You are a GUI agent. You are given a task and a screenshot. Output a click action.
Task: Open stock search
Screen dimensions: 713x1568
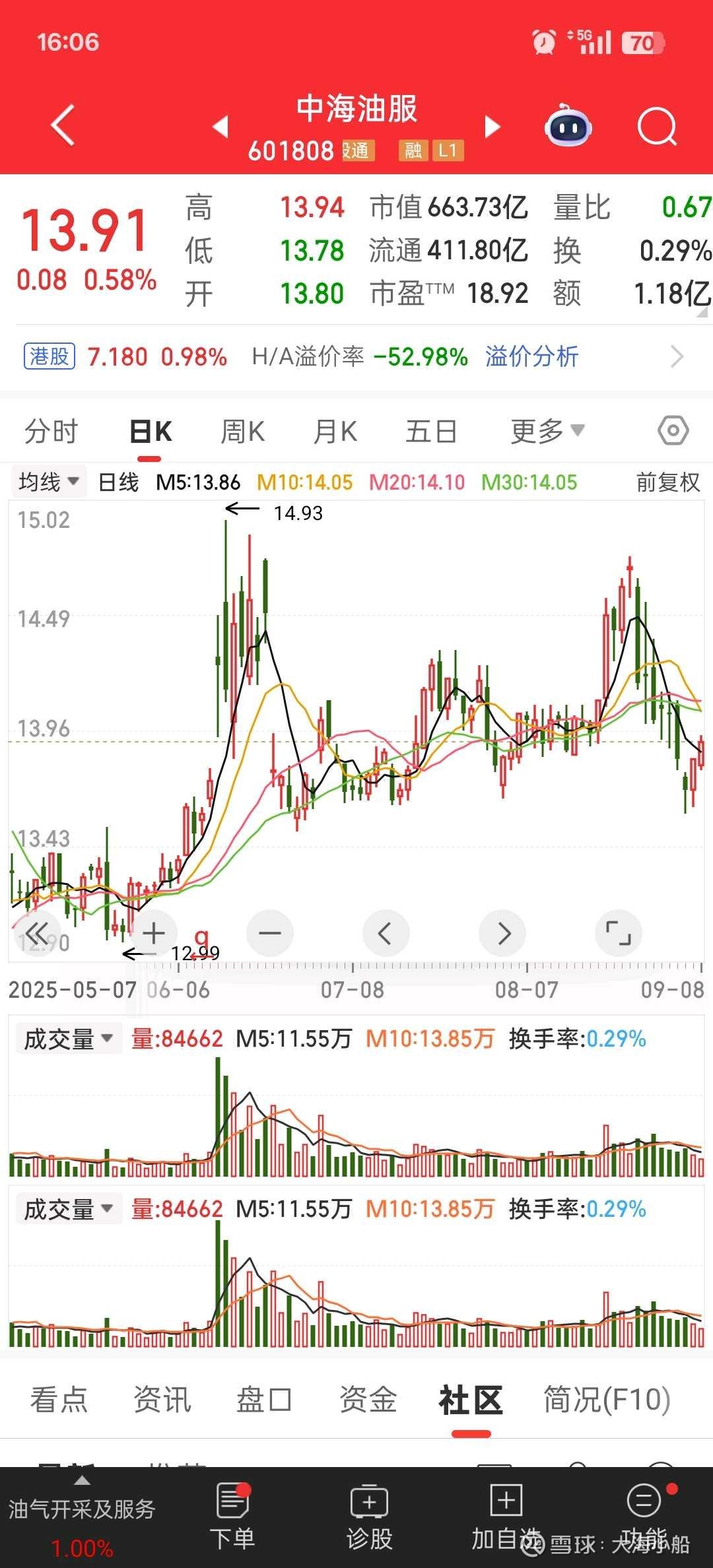coord(657,126)
